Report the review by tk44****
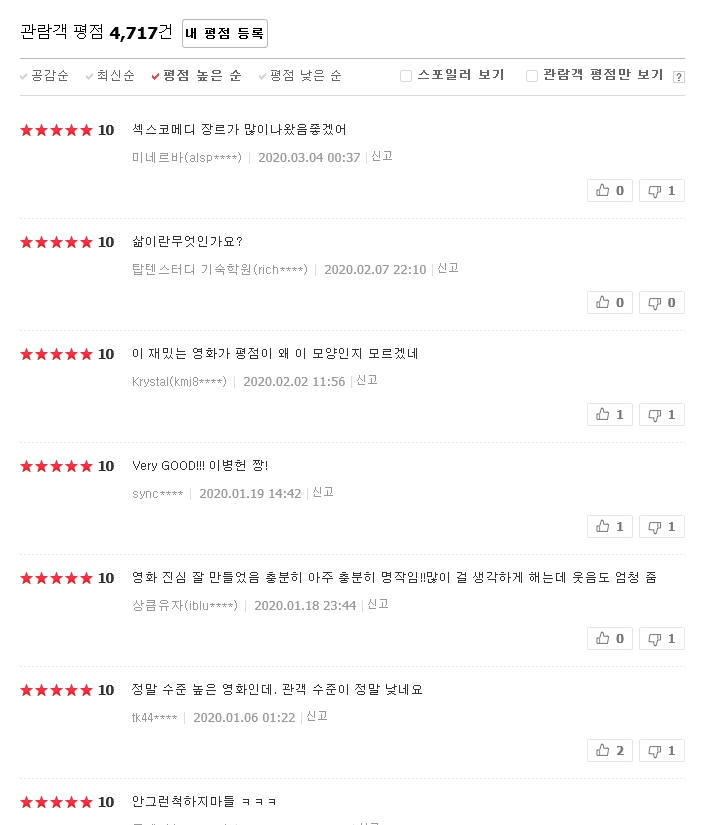The height and width of the screenshot is (825, 716). tap(317, 716)
